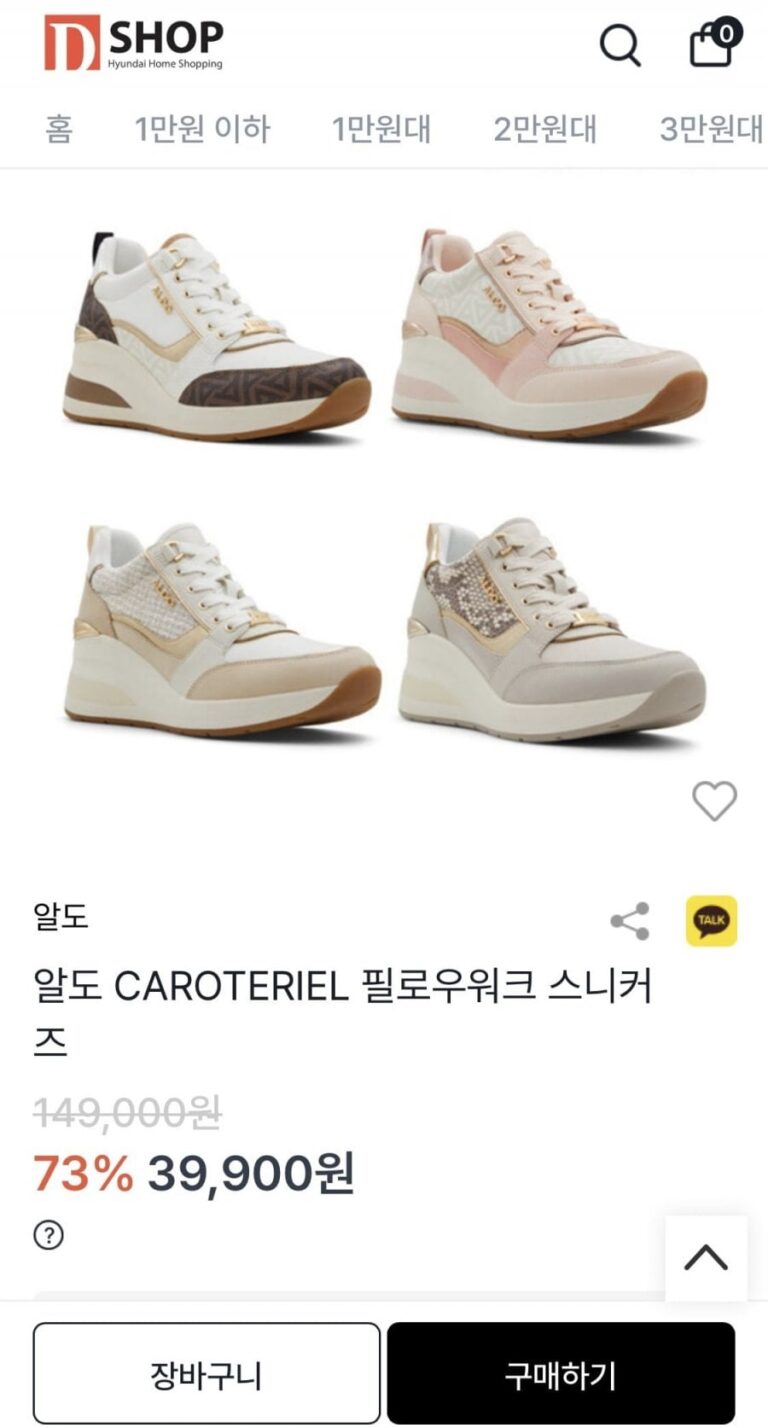
Task: Tap the D SHOP logo to go home
Action: (134, 43)
